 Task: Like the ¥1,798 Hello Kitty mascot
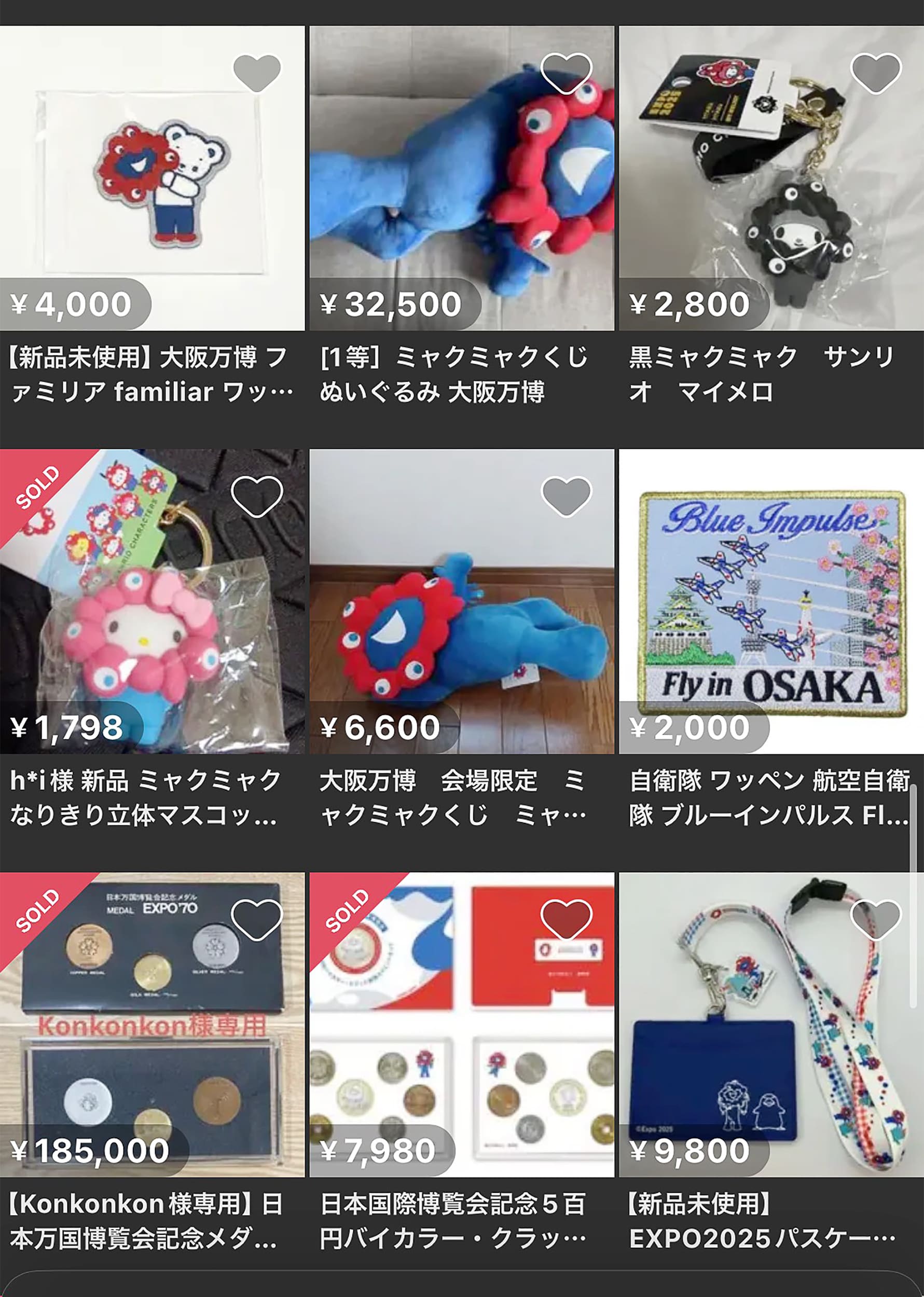[x=257, y=496]
